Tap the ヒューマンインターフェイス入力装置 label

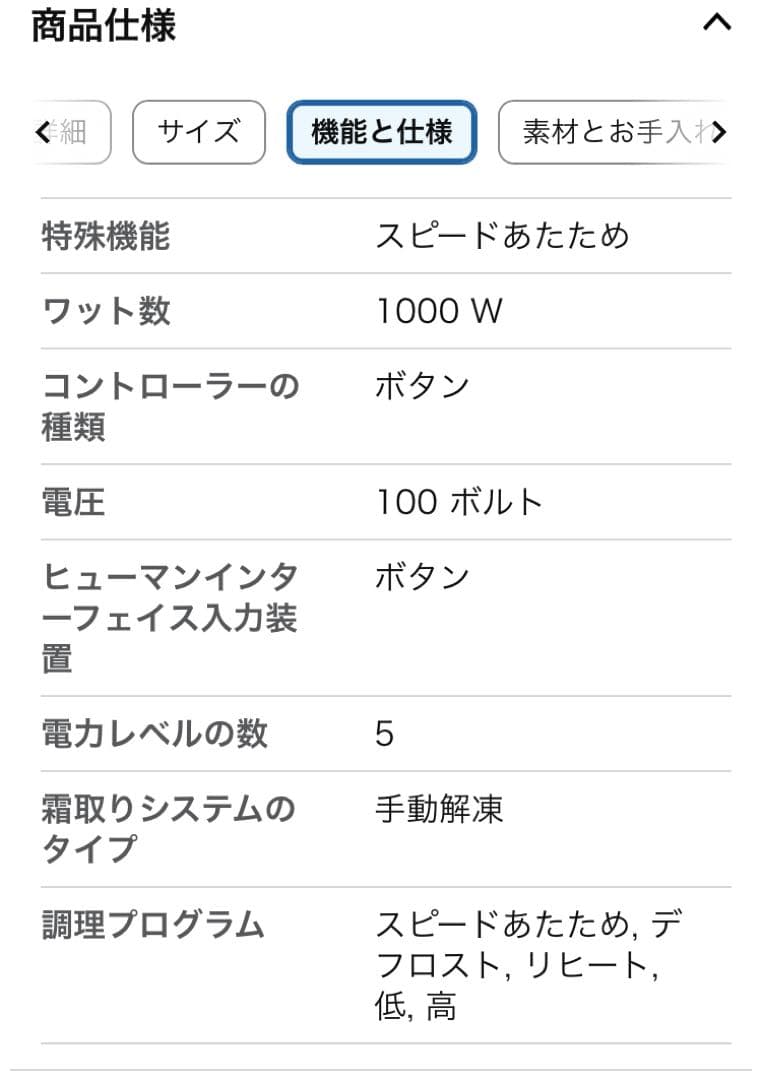coord(170,614)
